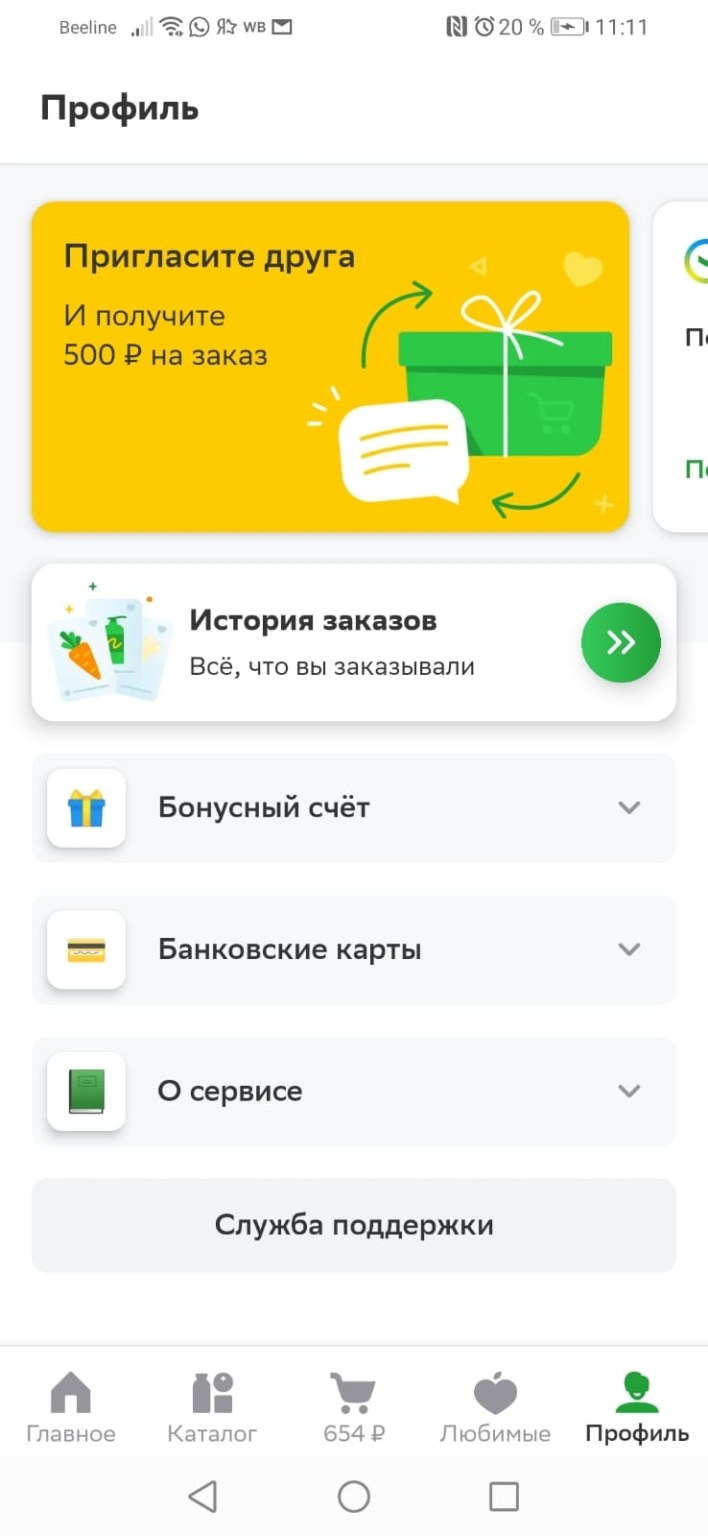Contact Служба поддержки support
Viewport: 708px width, 1536px height.
coord(354,1225)
